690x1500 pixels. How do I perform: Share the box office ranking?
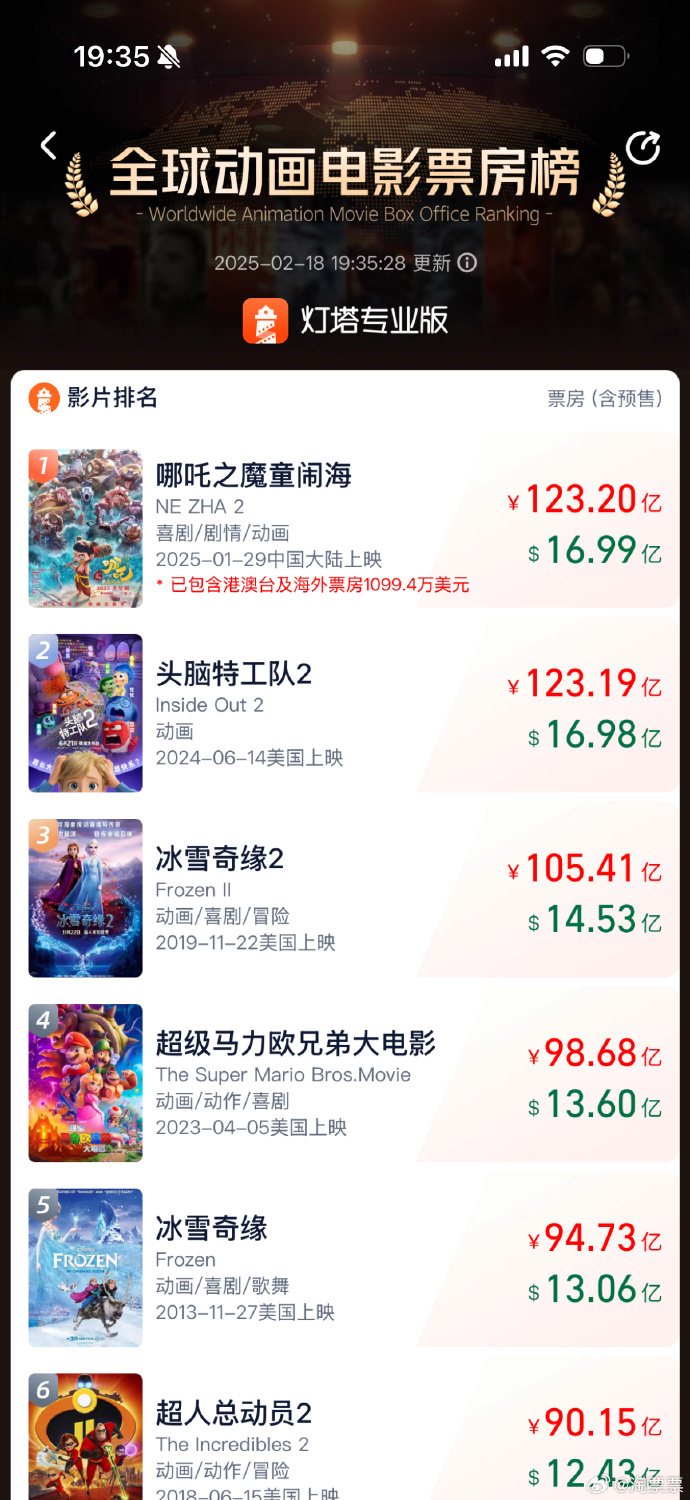tap(642, 148)
